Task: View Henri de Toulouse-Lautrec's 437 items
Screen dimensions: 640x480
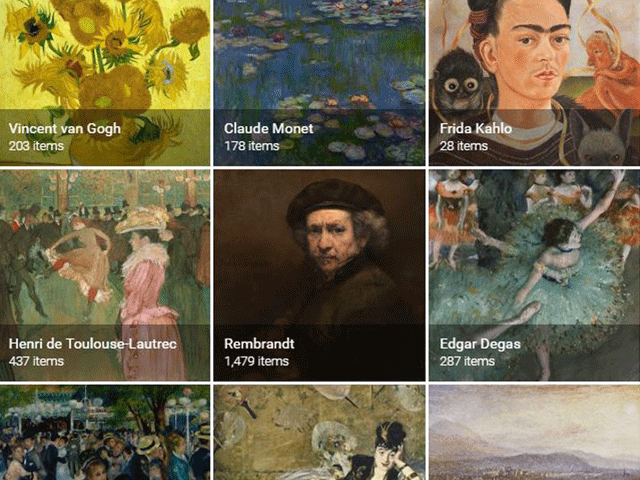Action: click(x=105, y=276)
